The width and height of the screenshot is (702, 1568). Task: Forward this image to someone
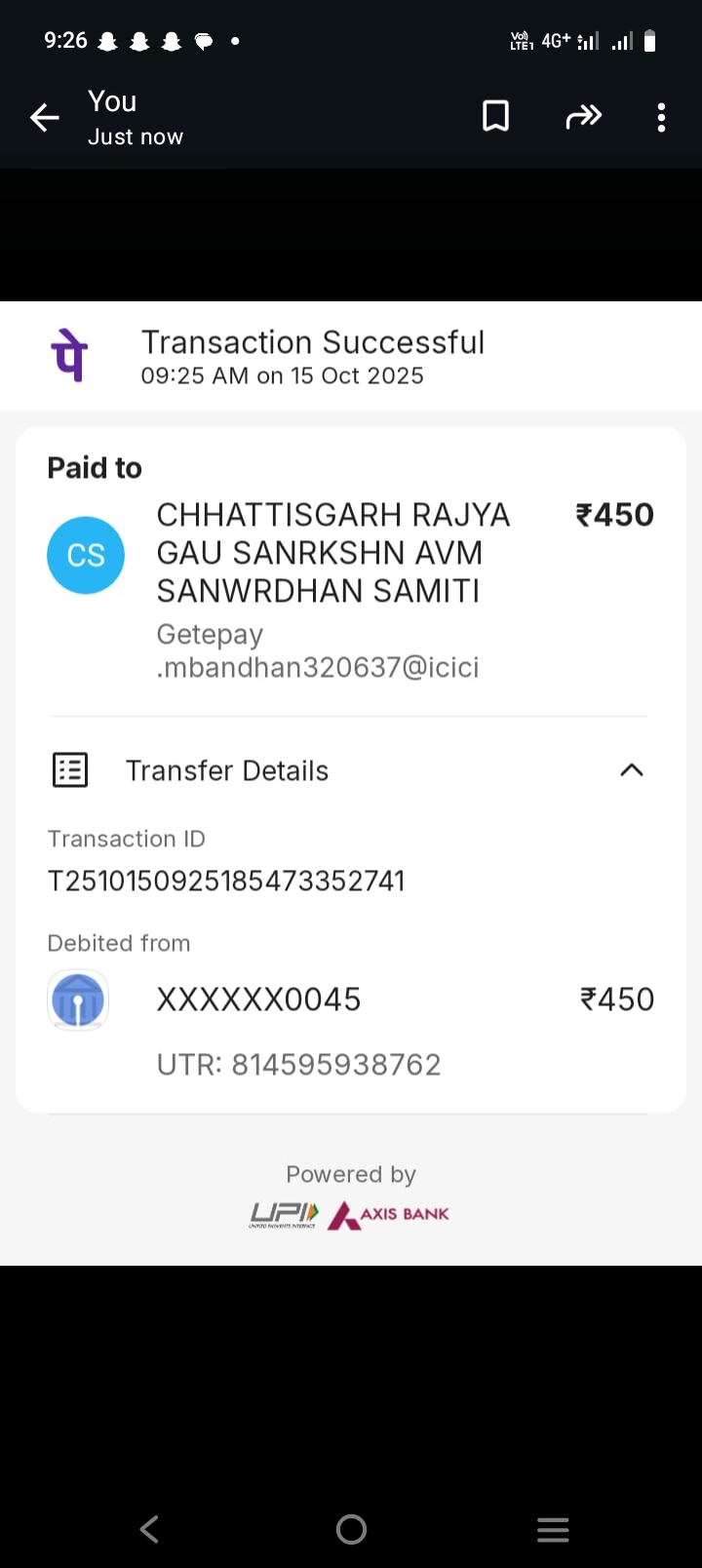(x=583, y=117)
